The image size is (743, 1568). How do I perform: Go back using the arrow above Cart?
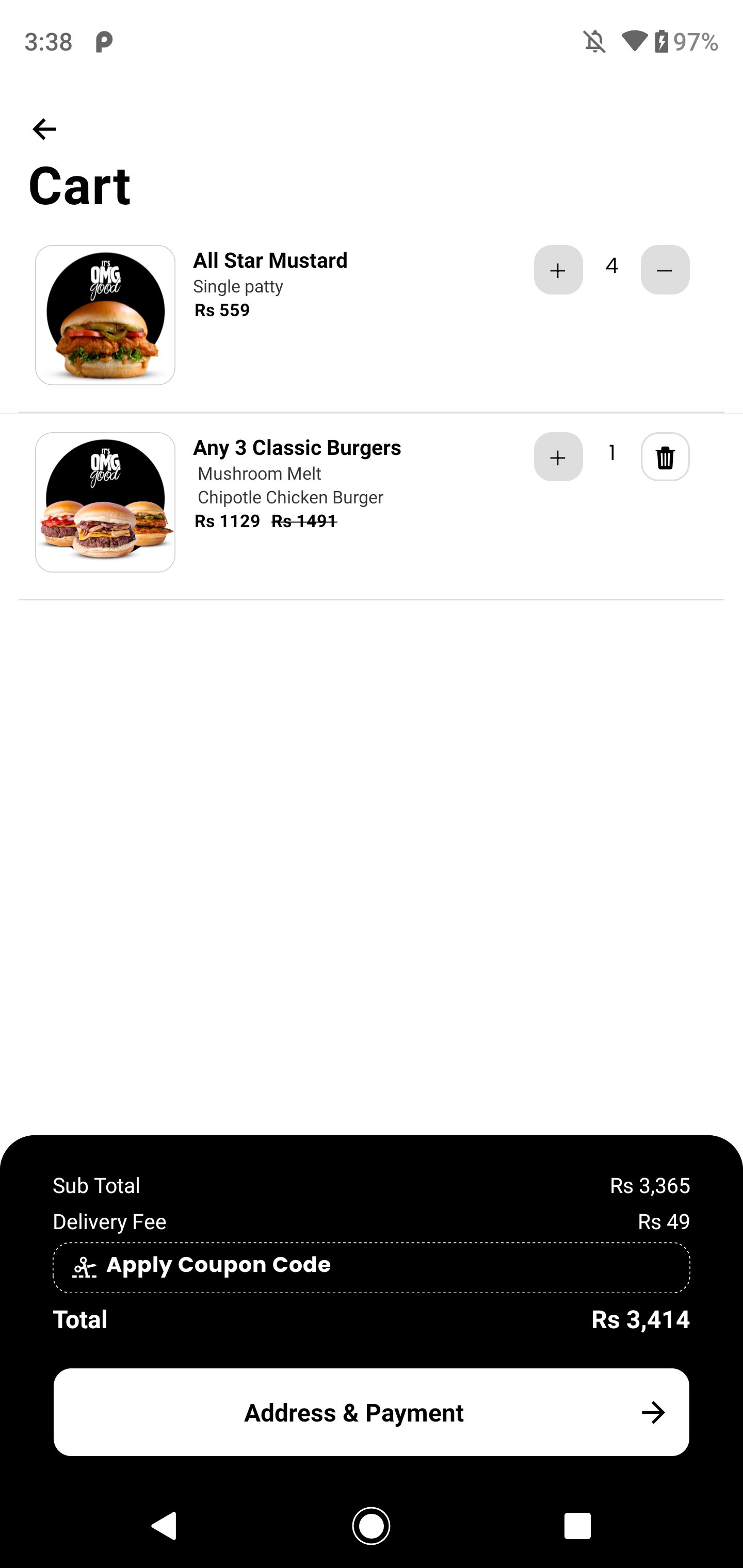(44, 129)
